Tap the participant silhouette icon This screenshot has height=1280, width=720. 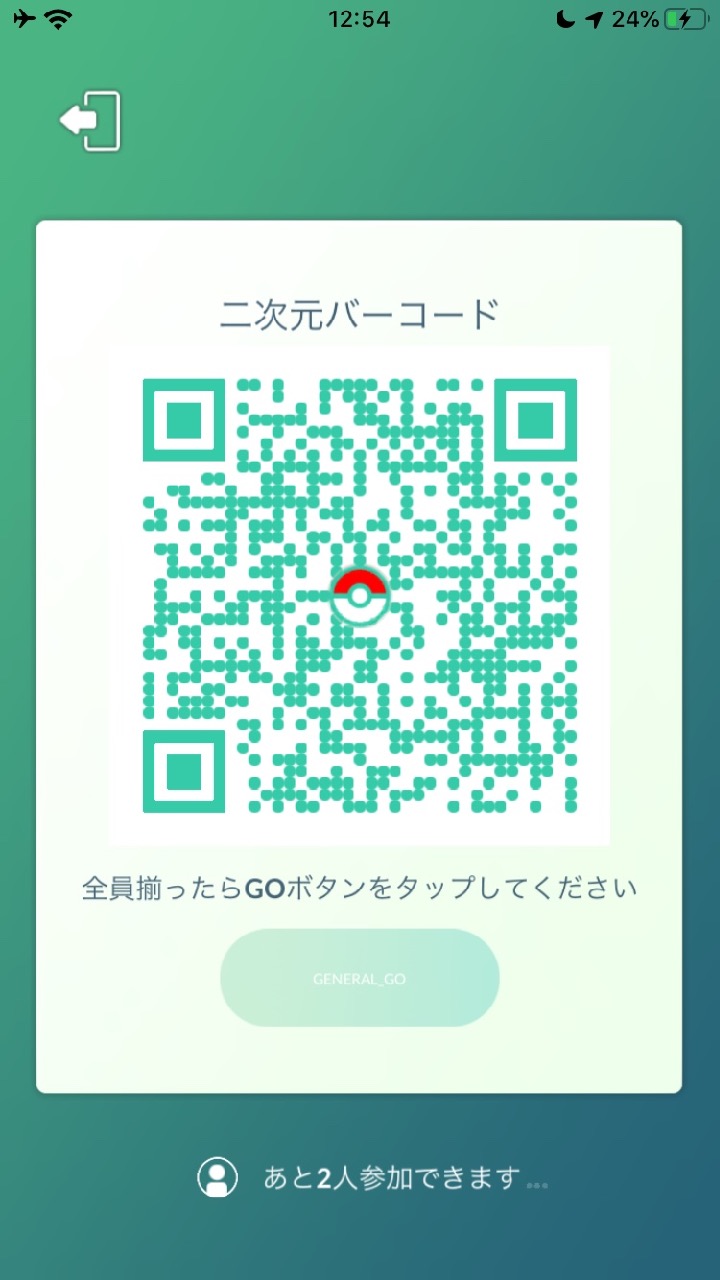pyautogui.click(x=217, y=1178)
